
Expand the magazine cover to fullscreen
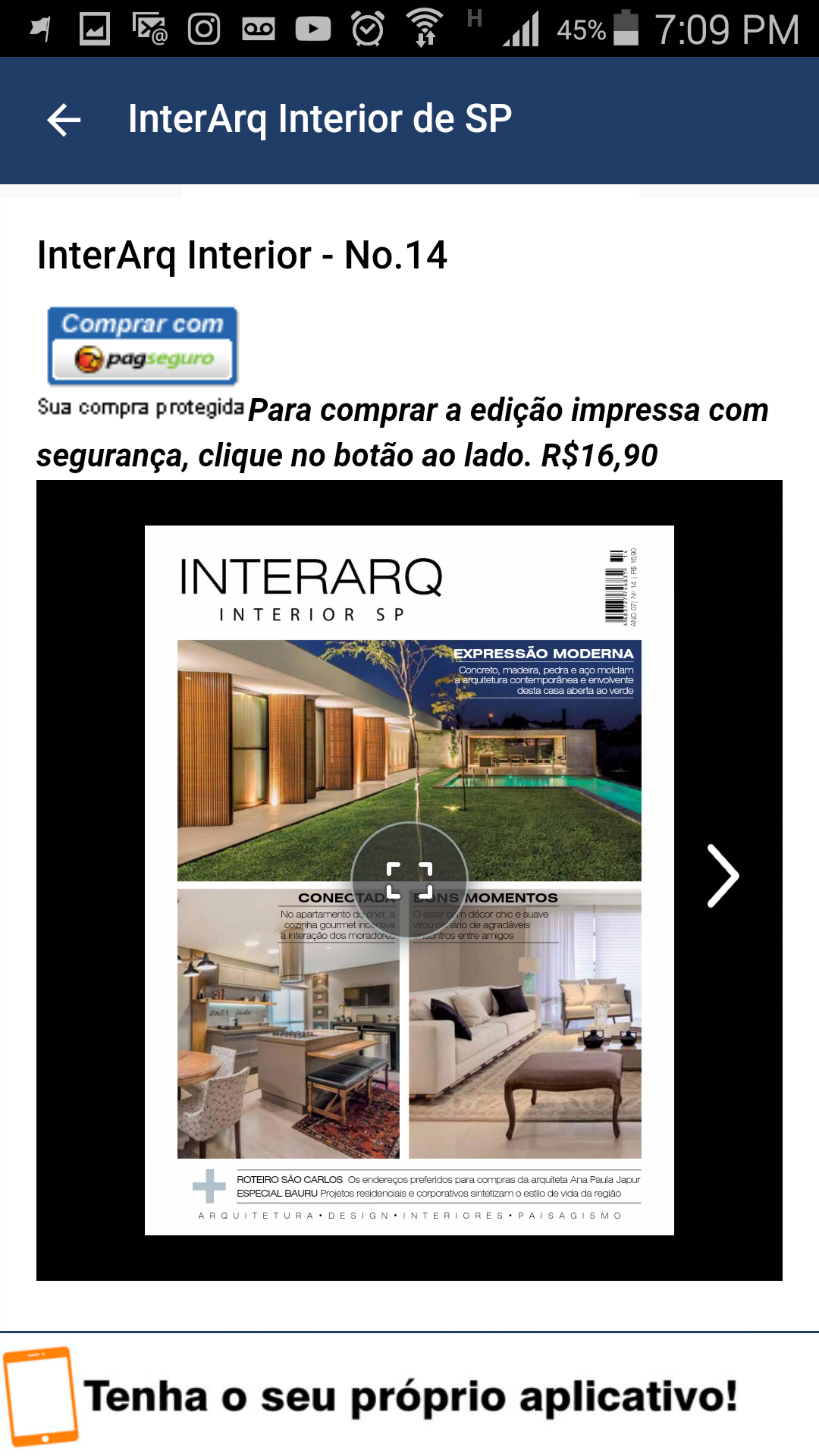409,880
